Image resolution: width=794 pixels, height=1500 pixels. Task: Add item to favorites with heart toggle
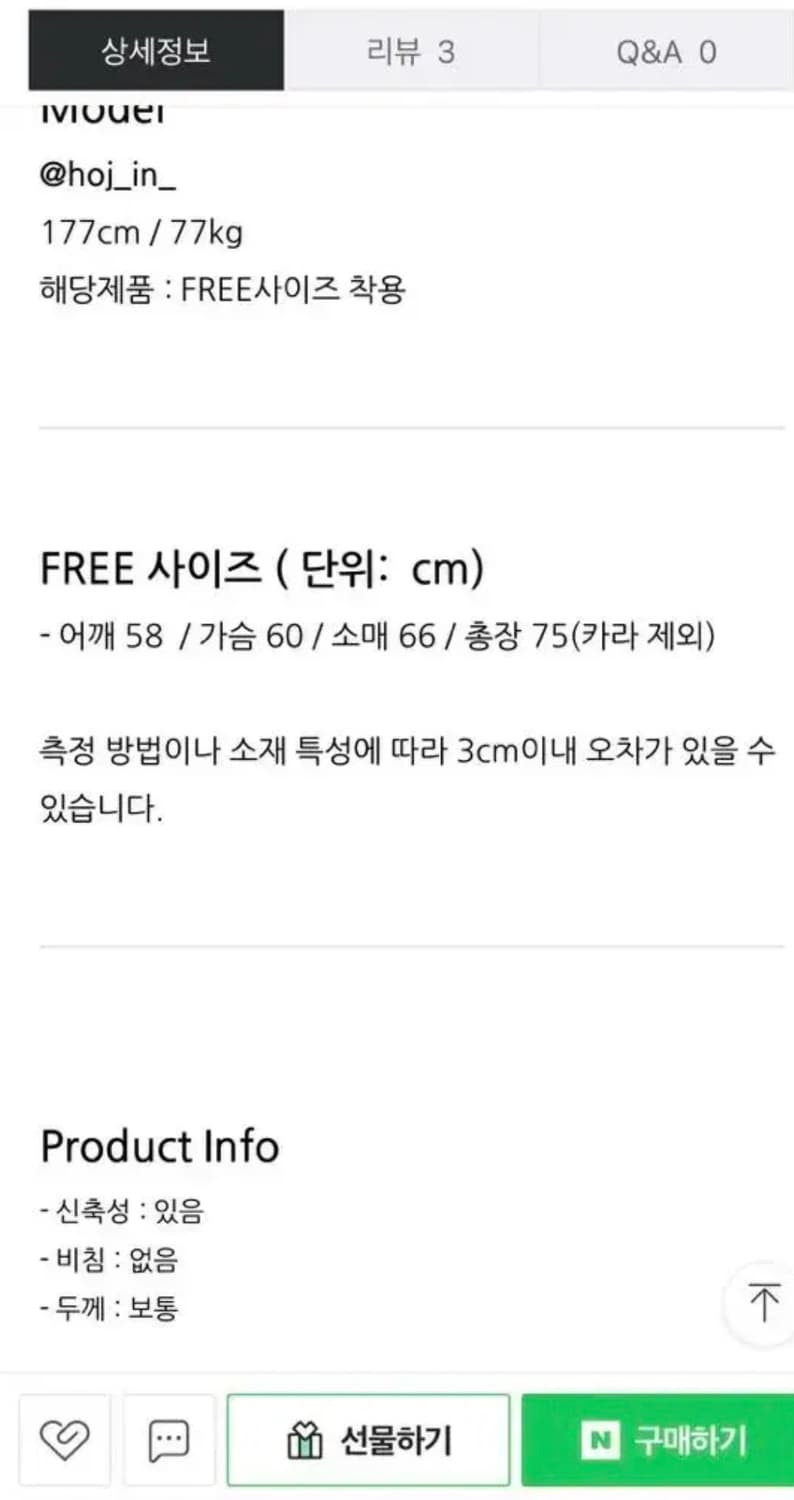point(64,1440)
